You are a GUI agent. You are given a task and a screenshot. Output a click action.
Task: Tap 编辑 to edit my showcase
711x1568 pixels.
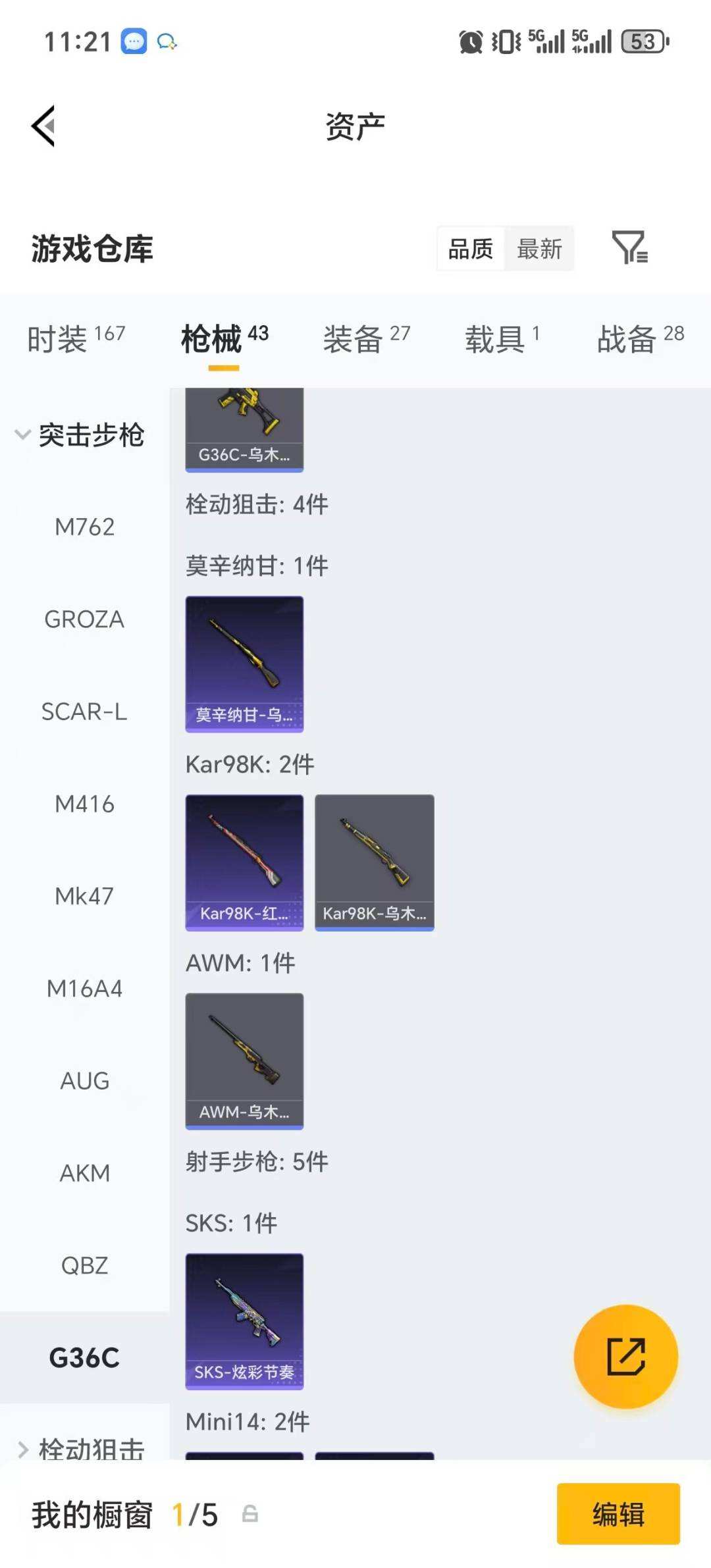pyautogui.click(x=618, y=1514)
